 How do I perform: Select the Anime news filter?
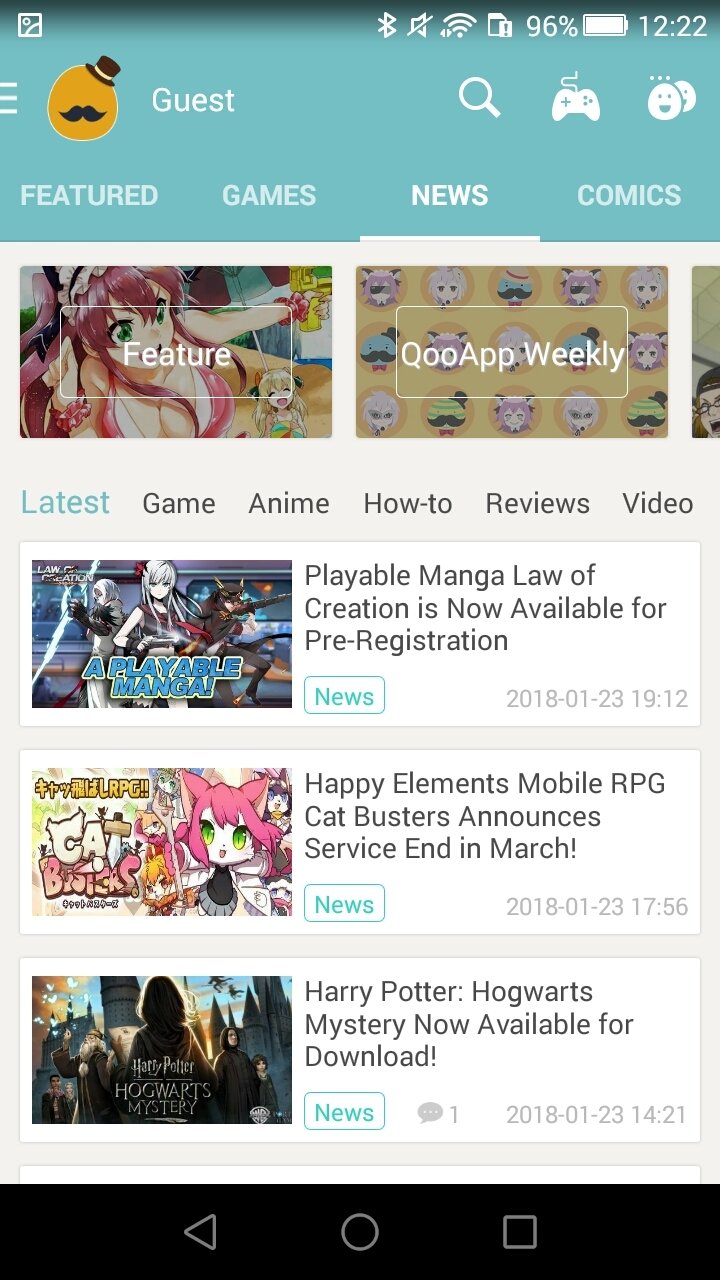point(289,503)
